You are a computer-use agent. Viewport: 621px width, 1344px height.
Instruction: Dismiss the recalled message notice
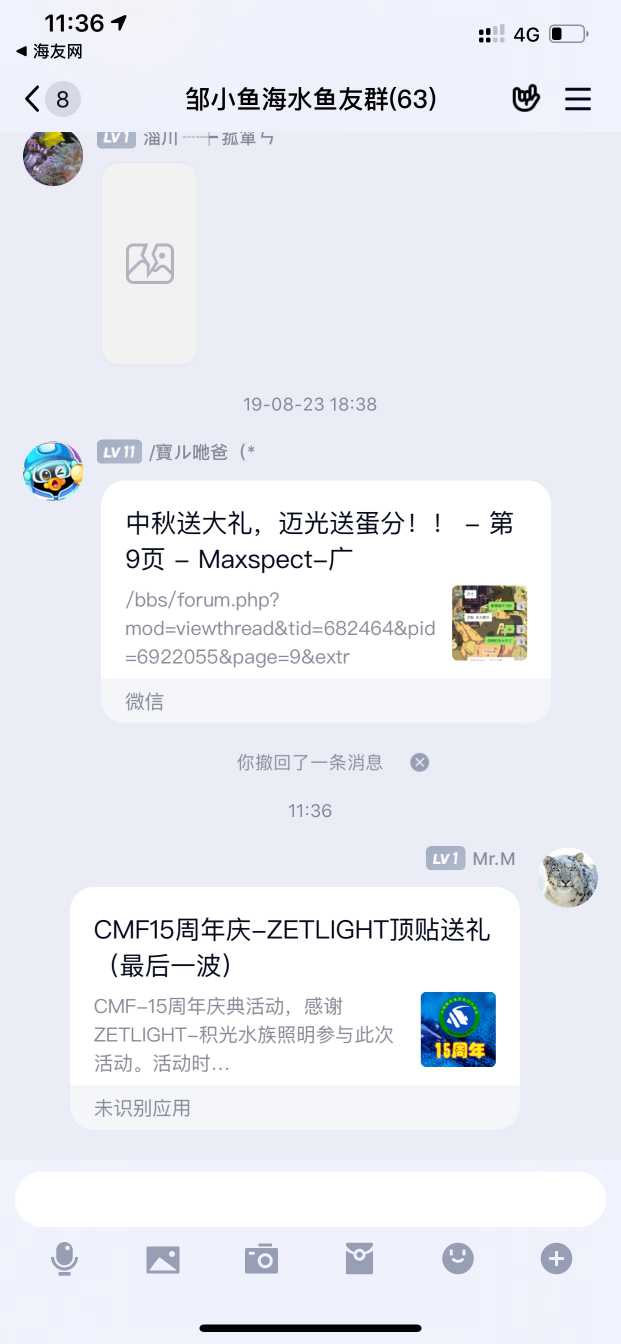420,762
